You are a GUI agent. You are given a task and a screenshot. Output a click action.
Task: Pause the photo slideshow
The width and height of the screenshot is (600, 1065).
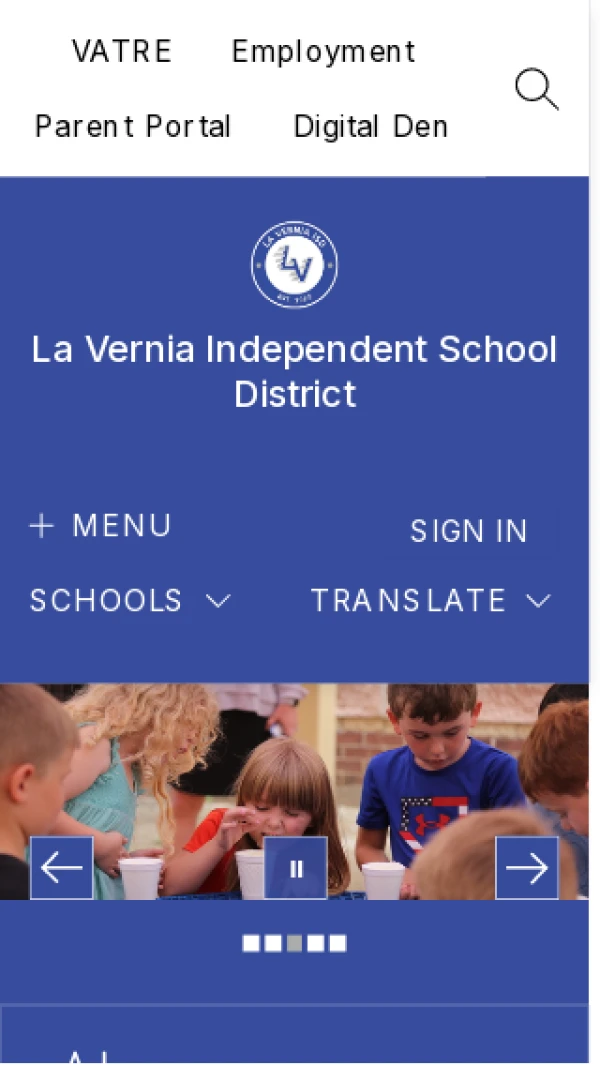pos(296,868)
